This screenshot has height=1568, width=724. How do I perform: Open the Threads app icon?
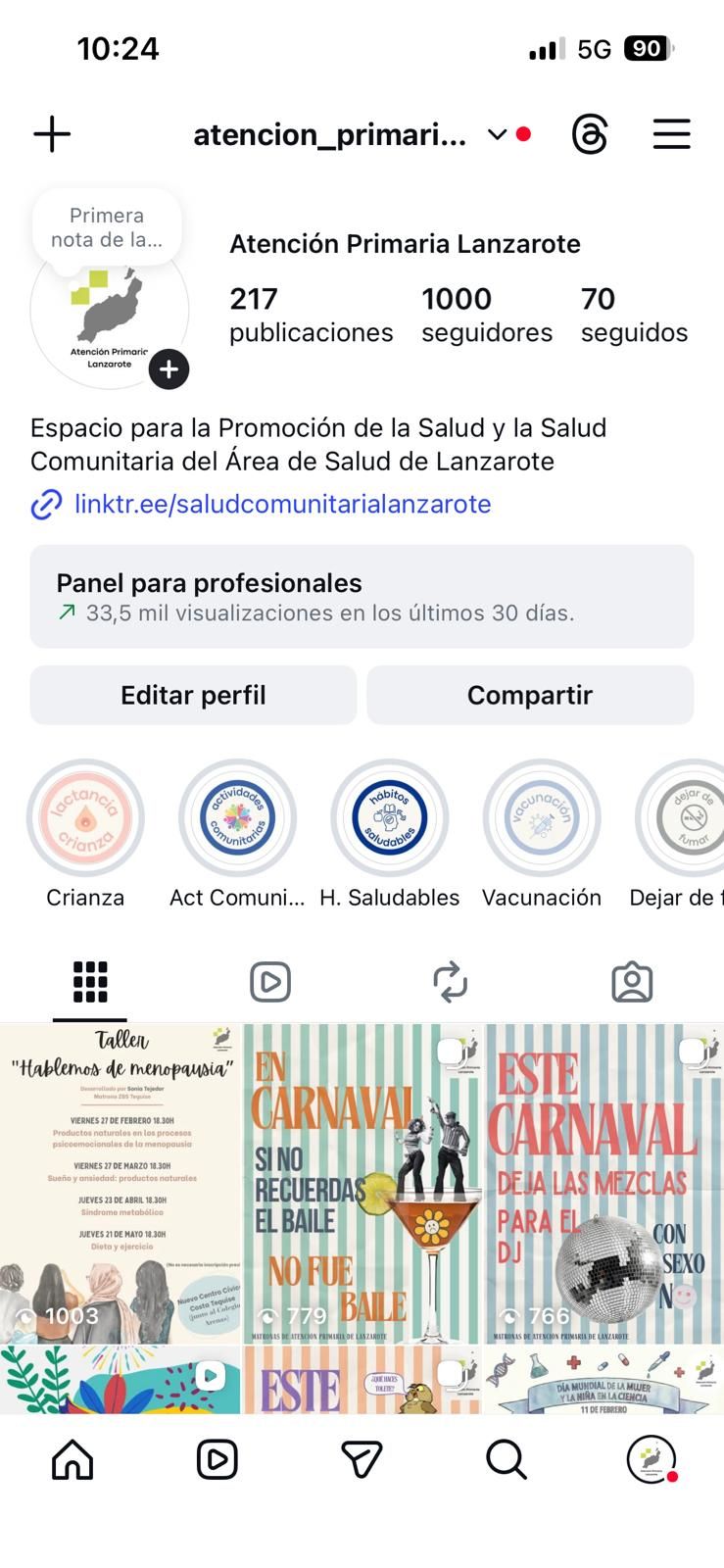click(x=589, y=134)
